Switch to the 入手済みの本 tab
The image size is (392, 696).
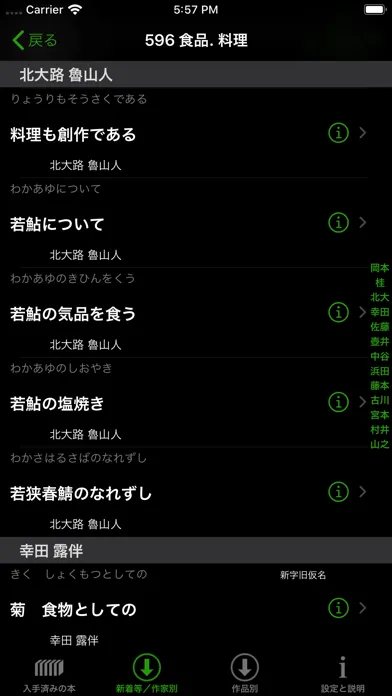point(49,676)
